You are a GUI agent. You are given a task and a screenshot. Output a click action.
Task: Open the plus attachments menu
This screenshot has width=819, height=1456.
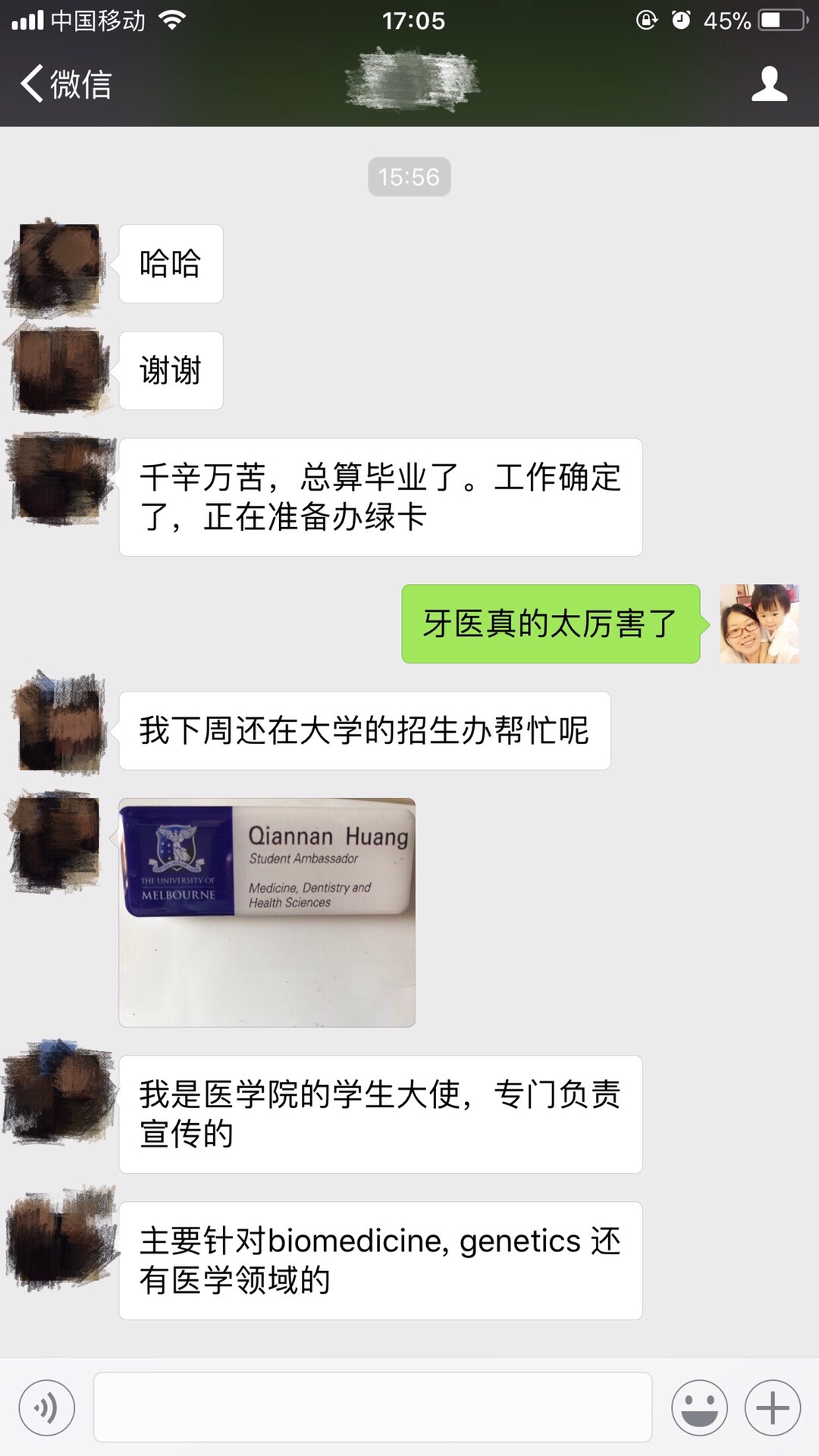[773, 1408]
